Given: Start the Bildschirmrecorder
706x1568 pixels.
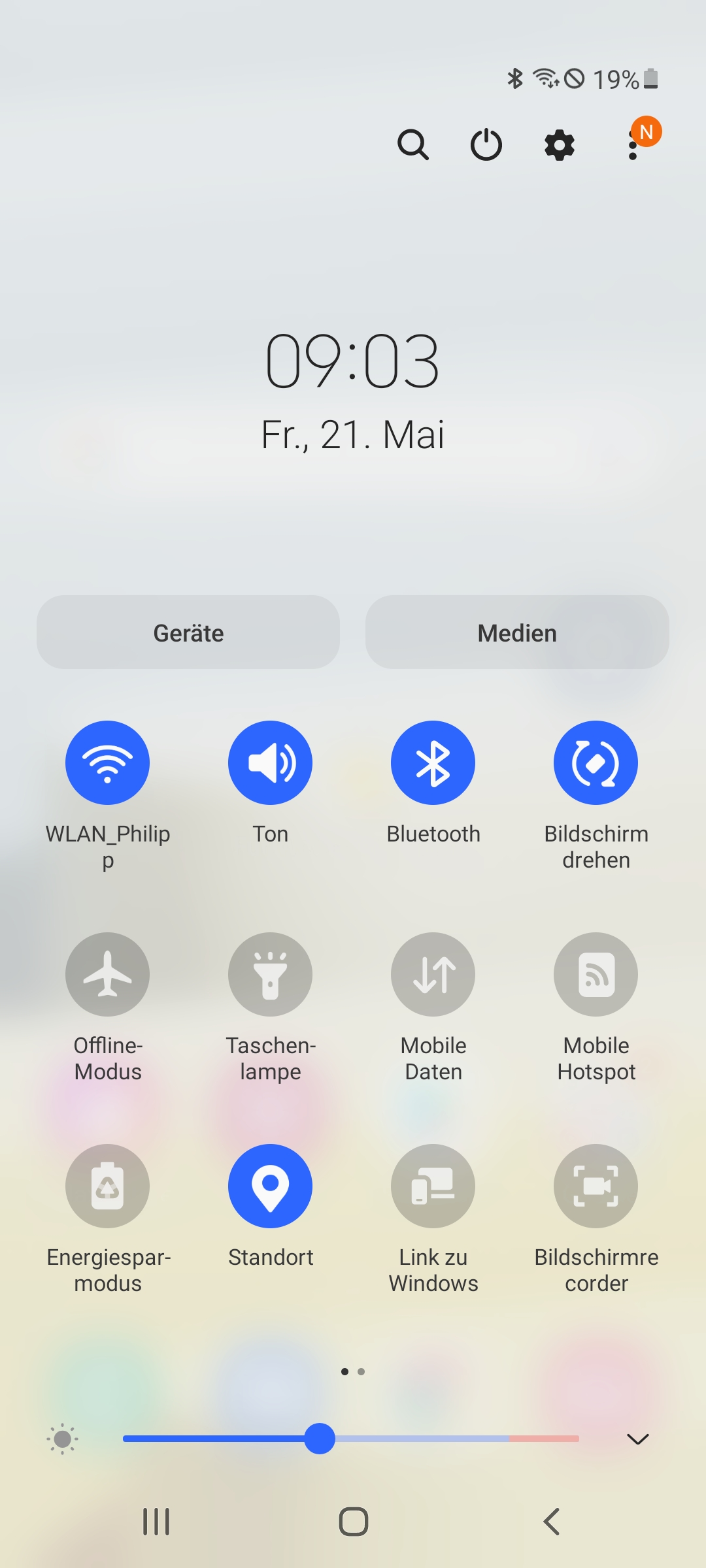Looking at the screenshot, I should (596, 1186).
